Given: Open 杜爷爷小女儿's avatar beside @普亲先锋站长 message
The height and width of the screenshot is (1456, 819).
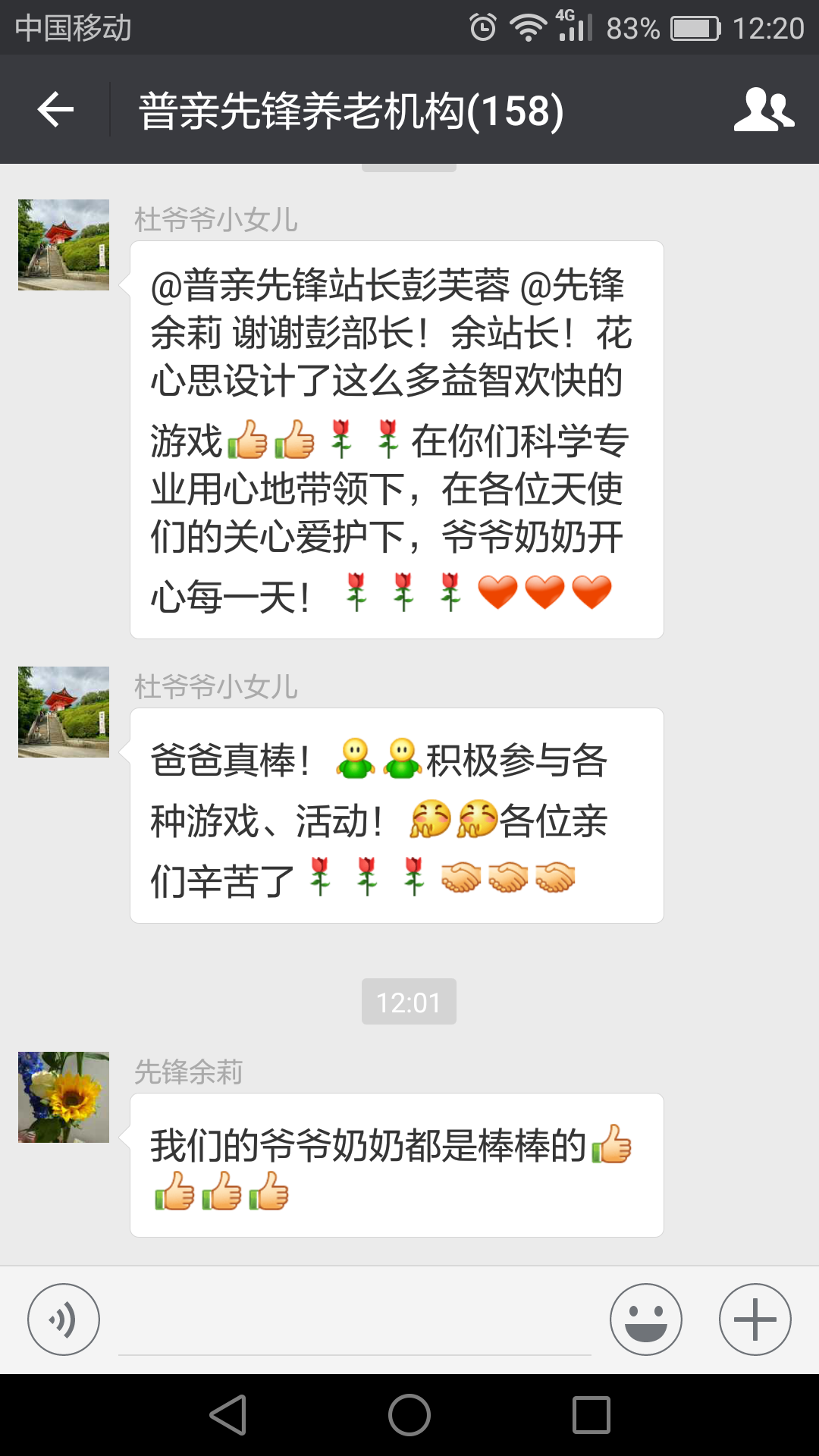Looking at the screenshot, I should (64, 244).
